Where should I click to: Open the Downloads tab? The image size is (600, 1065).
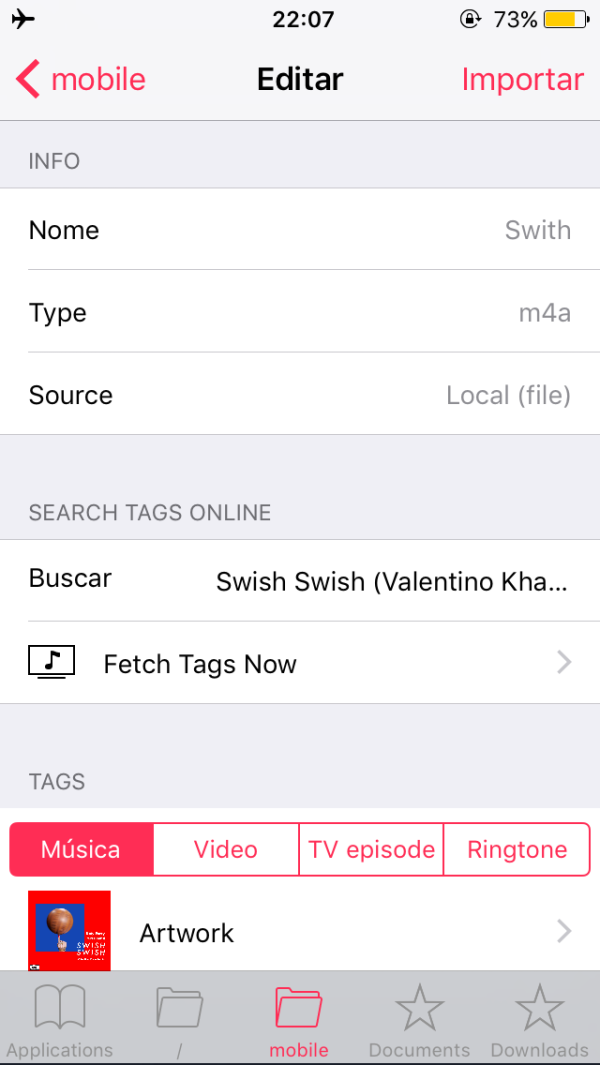539,1020
